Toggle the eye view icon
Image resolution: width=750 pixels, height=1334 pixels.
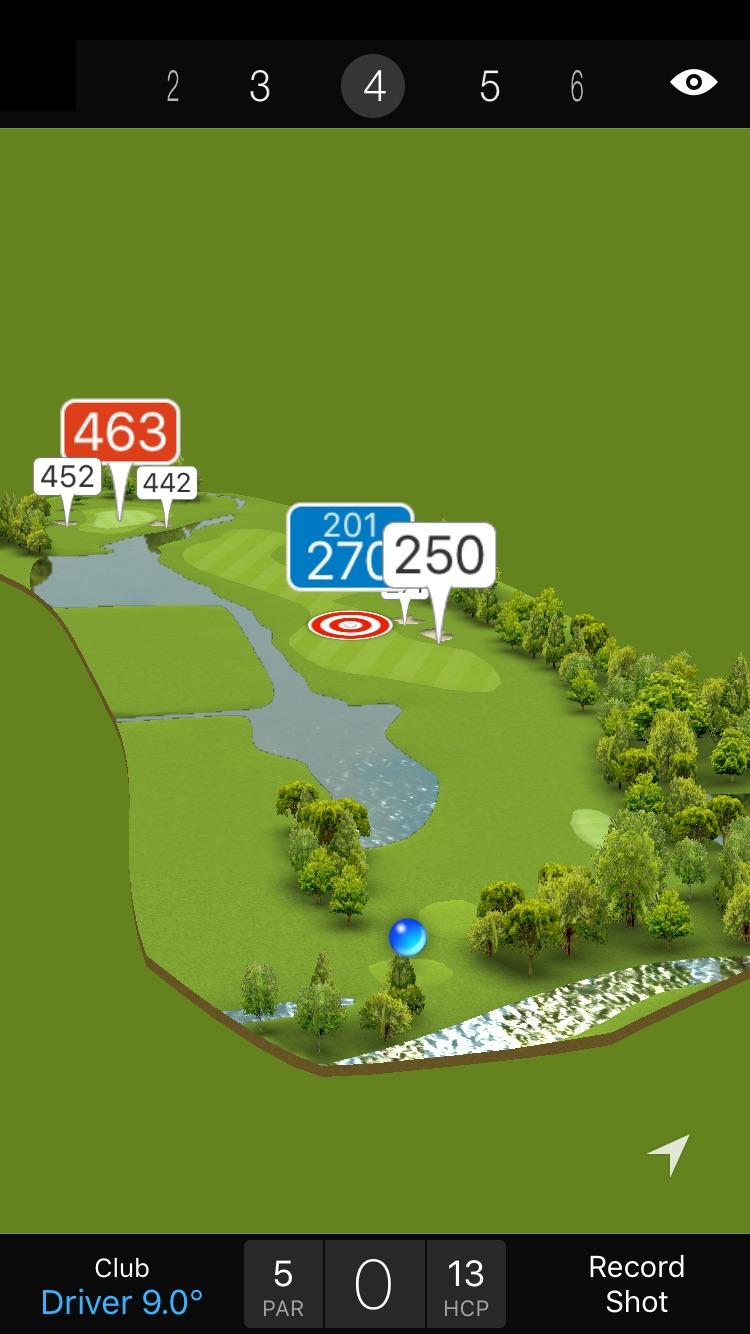pyautogui.click(x=693, y=83)
